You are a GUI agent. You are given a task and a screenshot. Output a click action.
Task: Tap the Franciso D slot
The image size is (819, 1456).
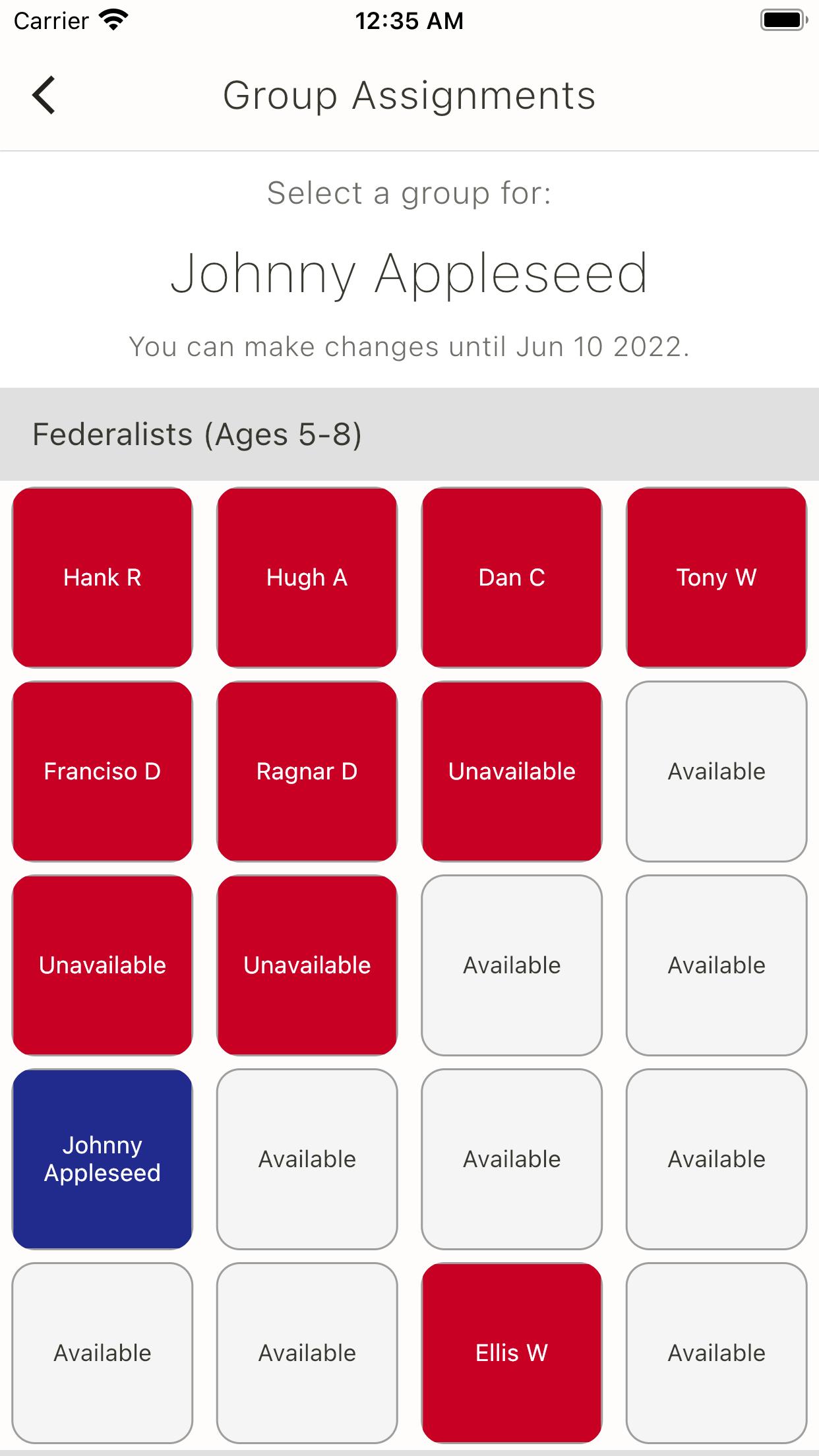pos(102,772)
